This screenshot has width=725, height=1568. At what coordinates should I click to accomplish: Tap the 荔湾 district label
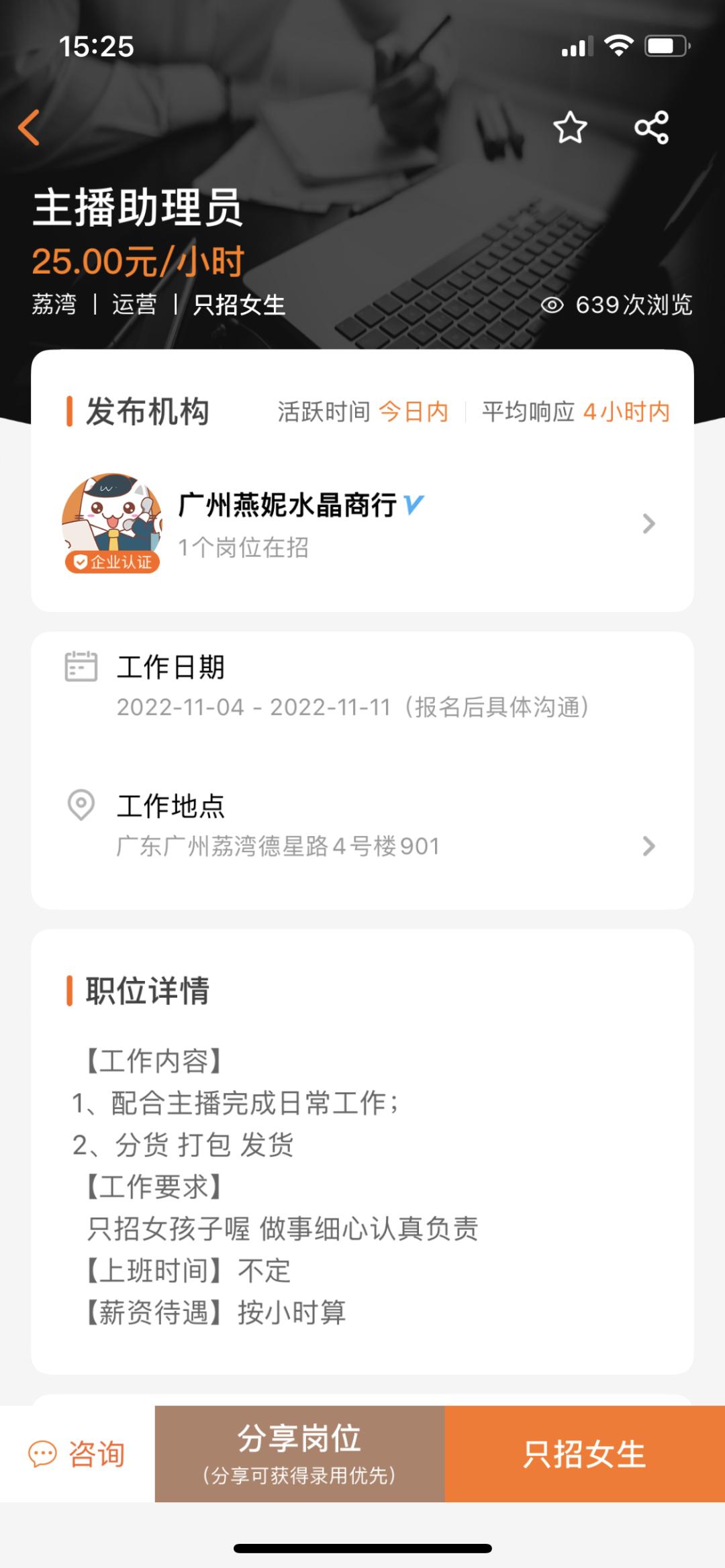(x=54, y=305)
